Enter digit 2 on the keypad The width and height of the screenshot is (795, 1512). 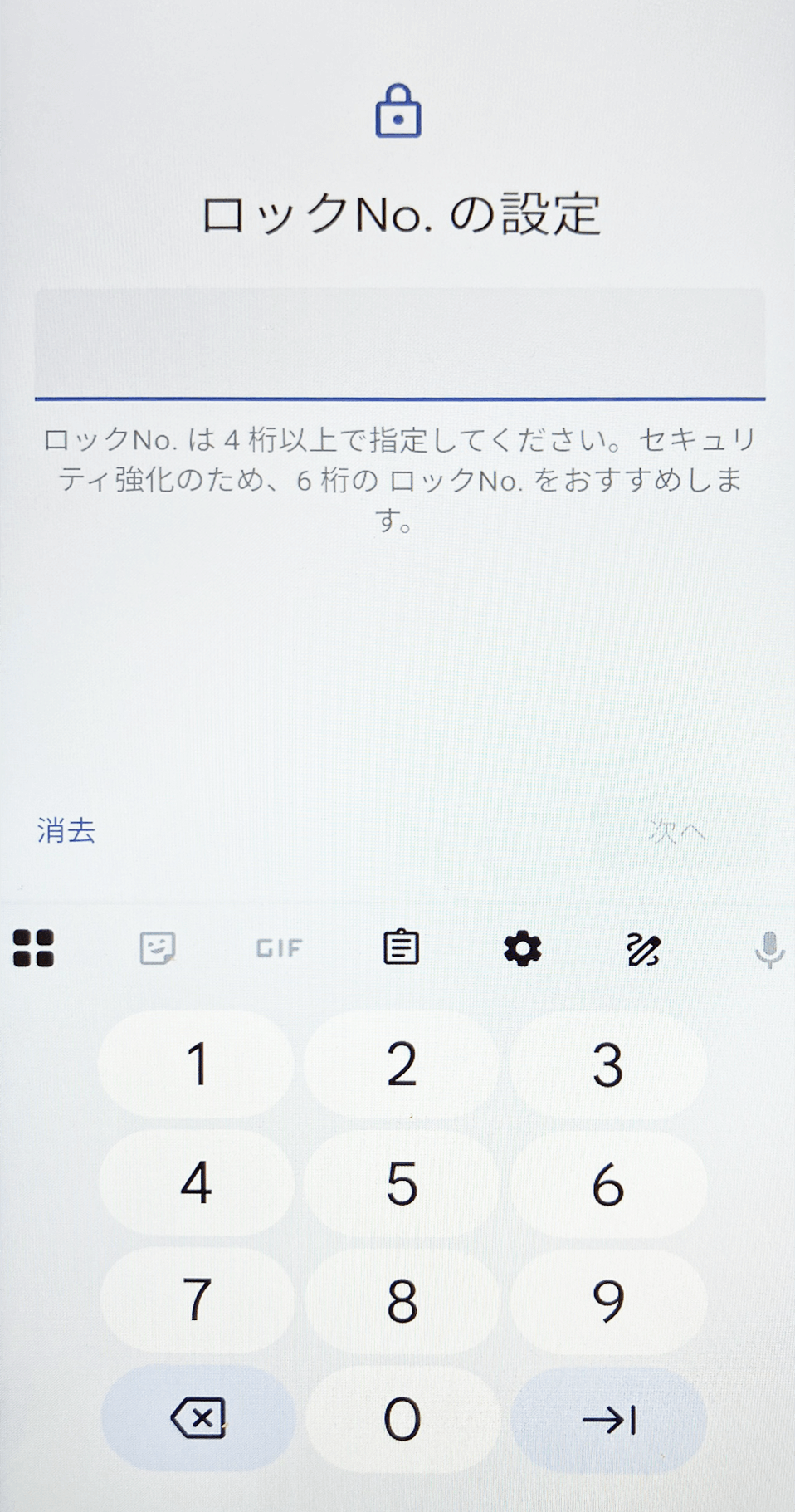tap(402, 1064)
